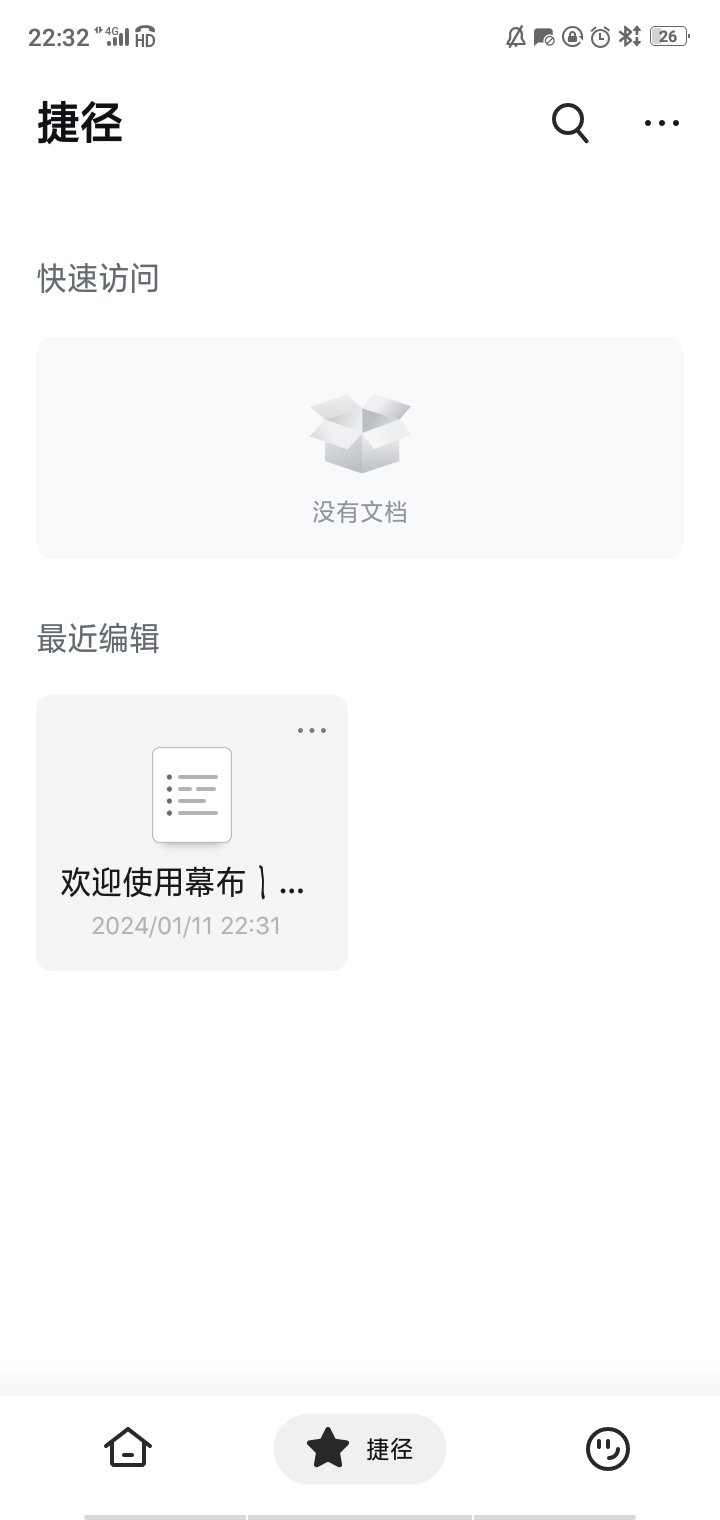This screenshot has width=720, height=1520.
Task: Switch to the 捷径 tab
Action: coord(360,1446)
